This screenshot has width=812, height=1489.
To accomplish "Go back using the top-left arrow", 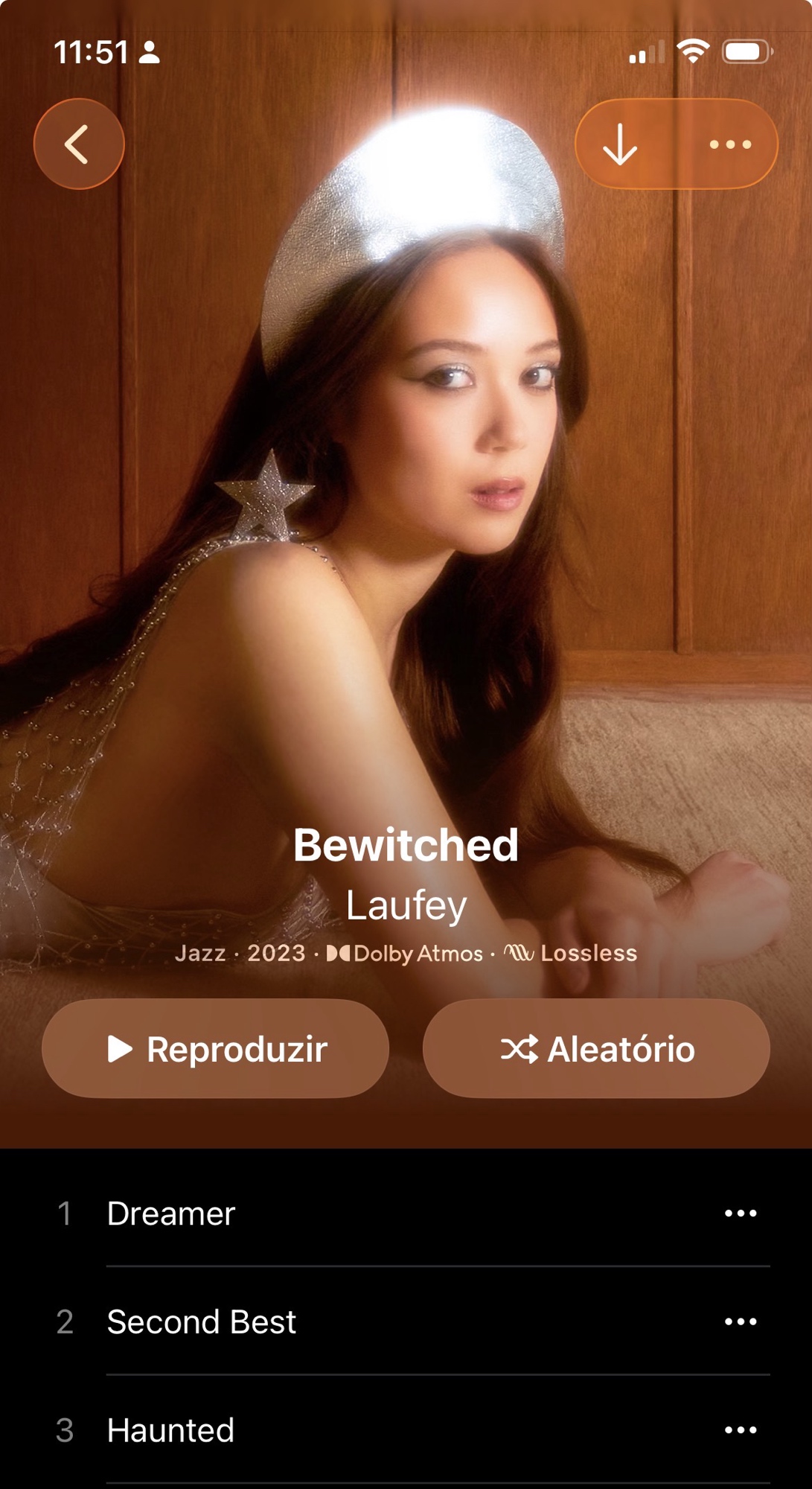I will click(78, 144).
